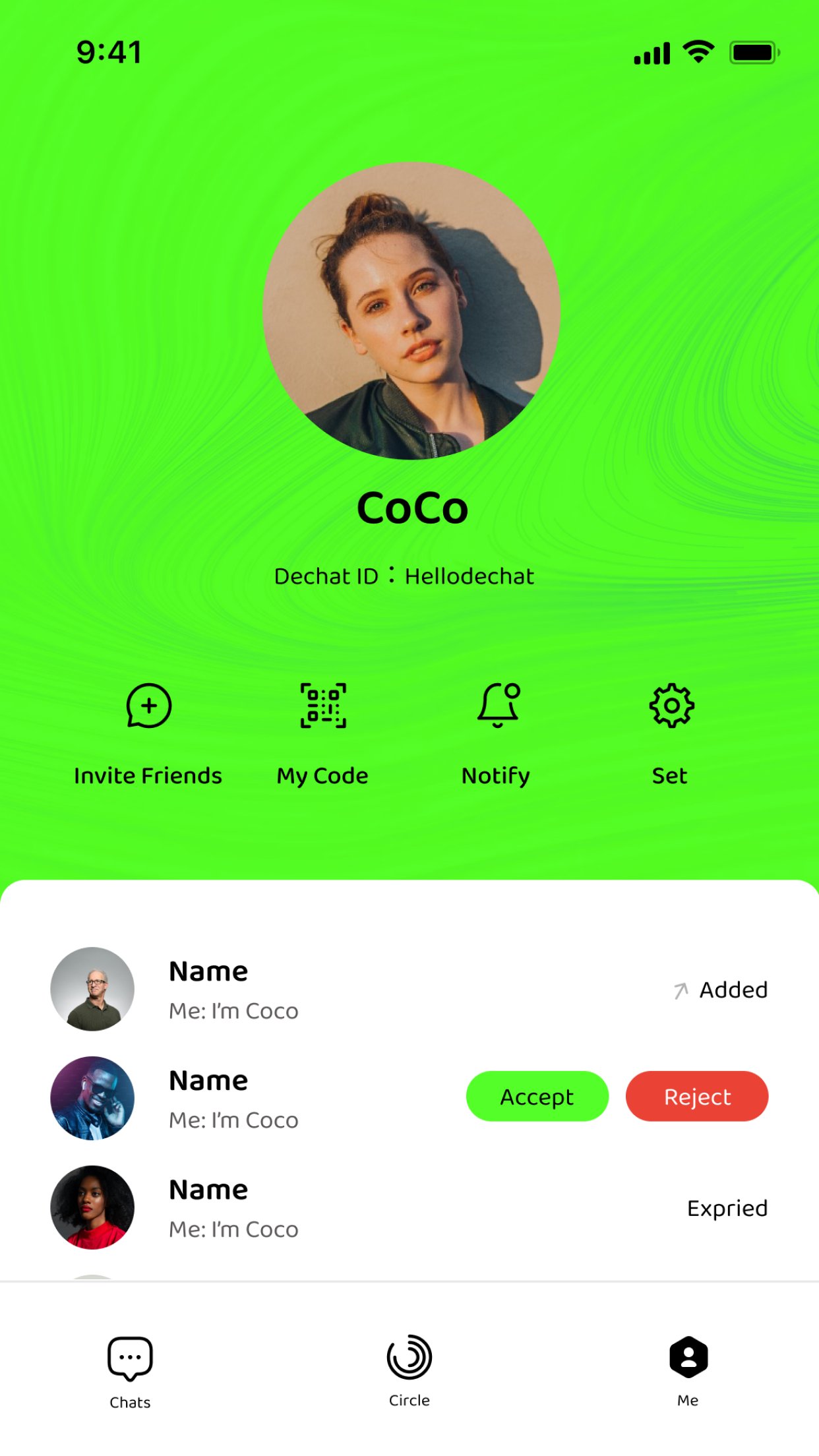This screenshot has height=1456, width=819.
Task: Tap the avatar with headphones
Action: tap(92, 1097)
